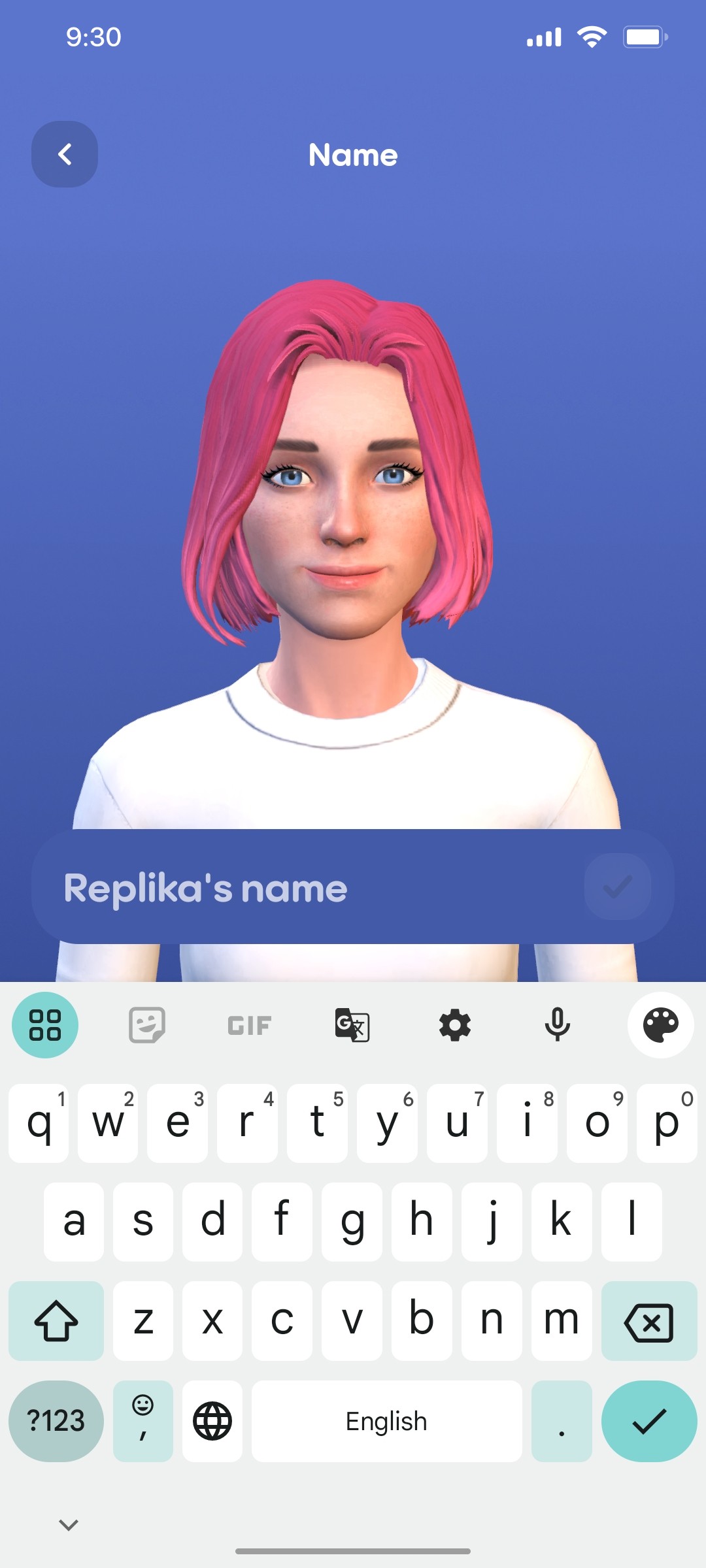Screen dimensions: 706x1568
Task: Open the emoji keyboard
Action: (x=143, y=1421)
